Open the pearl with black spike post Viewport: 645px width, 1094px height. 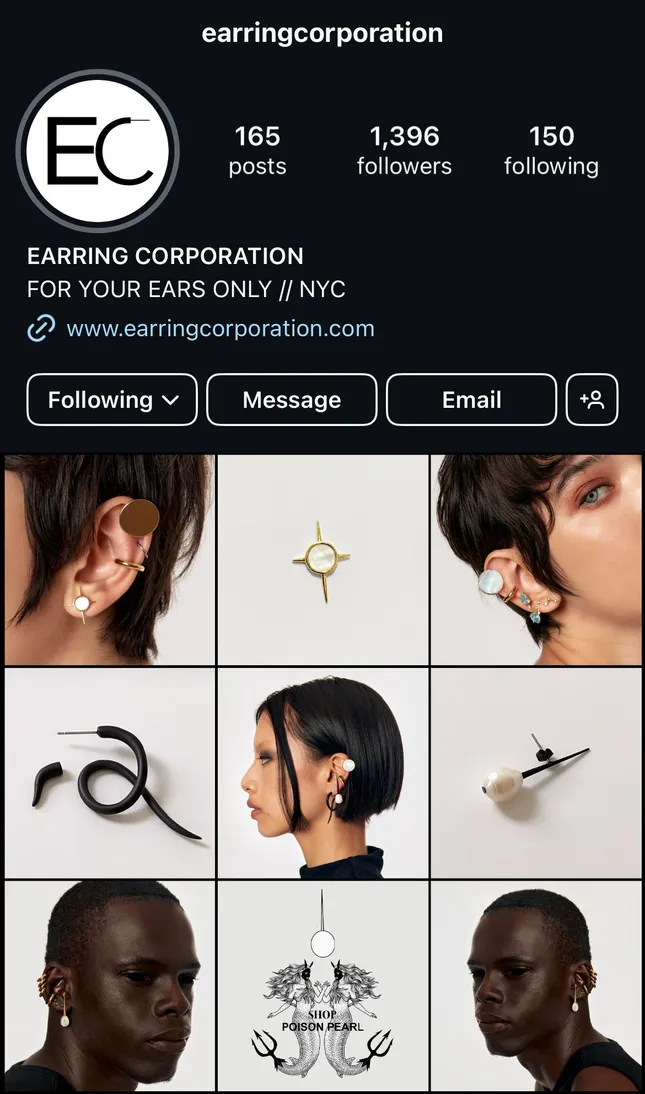coord(537,773)
